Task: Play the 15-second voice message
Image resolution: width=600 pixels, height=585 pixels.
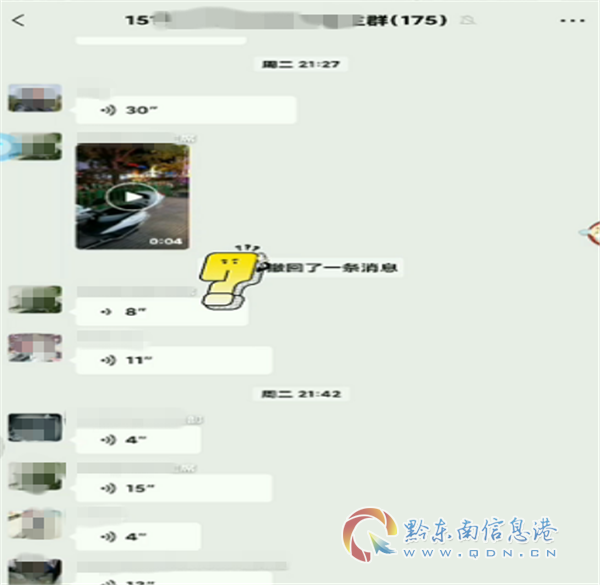Action: [172, 488]
